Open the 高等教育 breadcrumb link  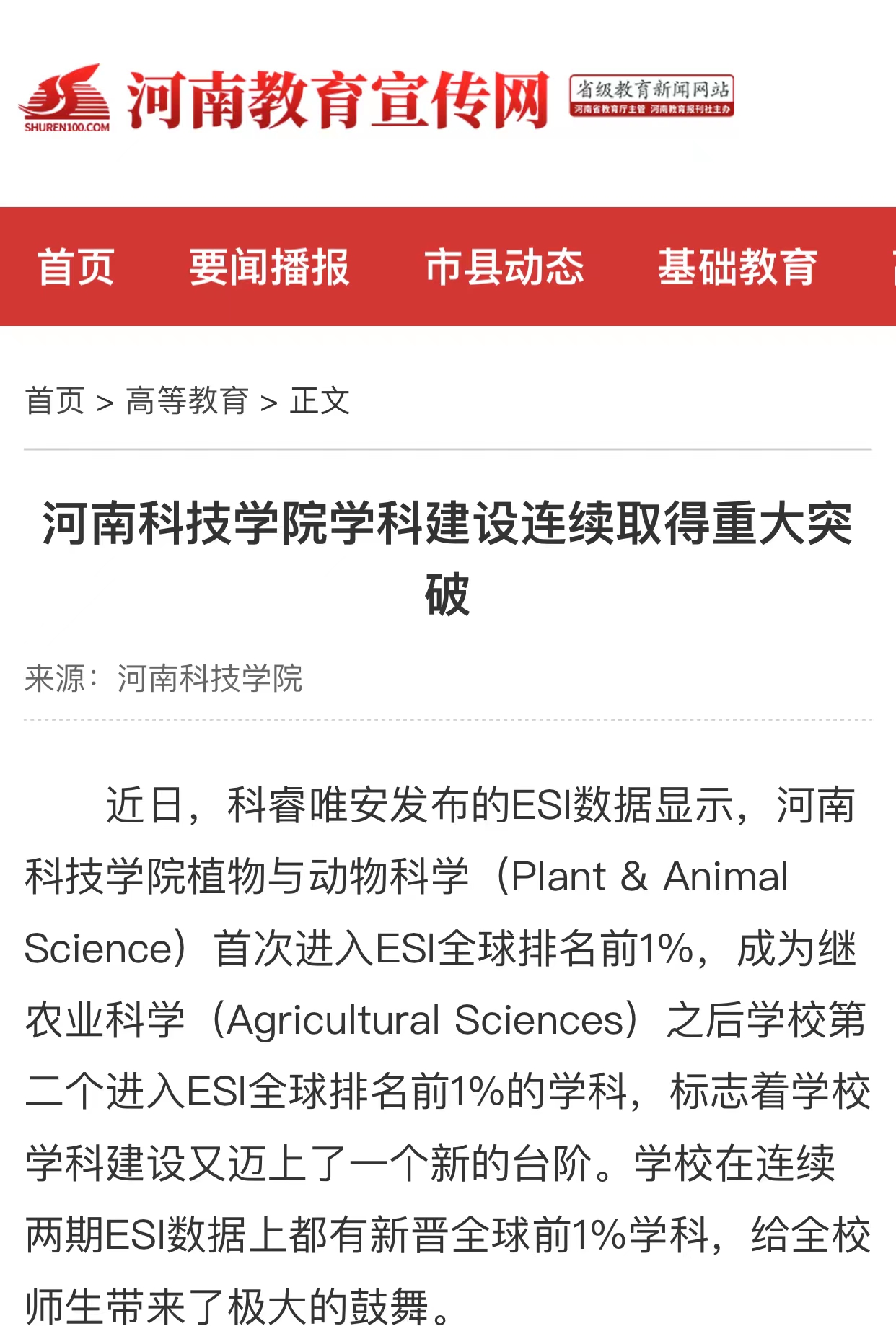pyautogui.click(x=187, y=401)
